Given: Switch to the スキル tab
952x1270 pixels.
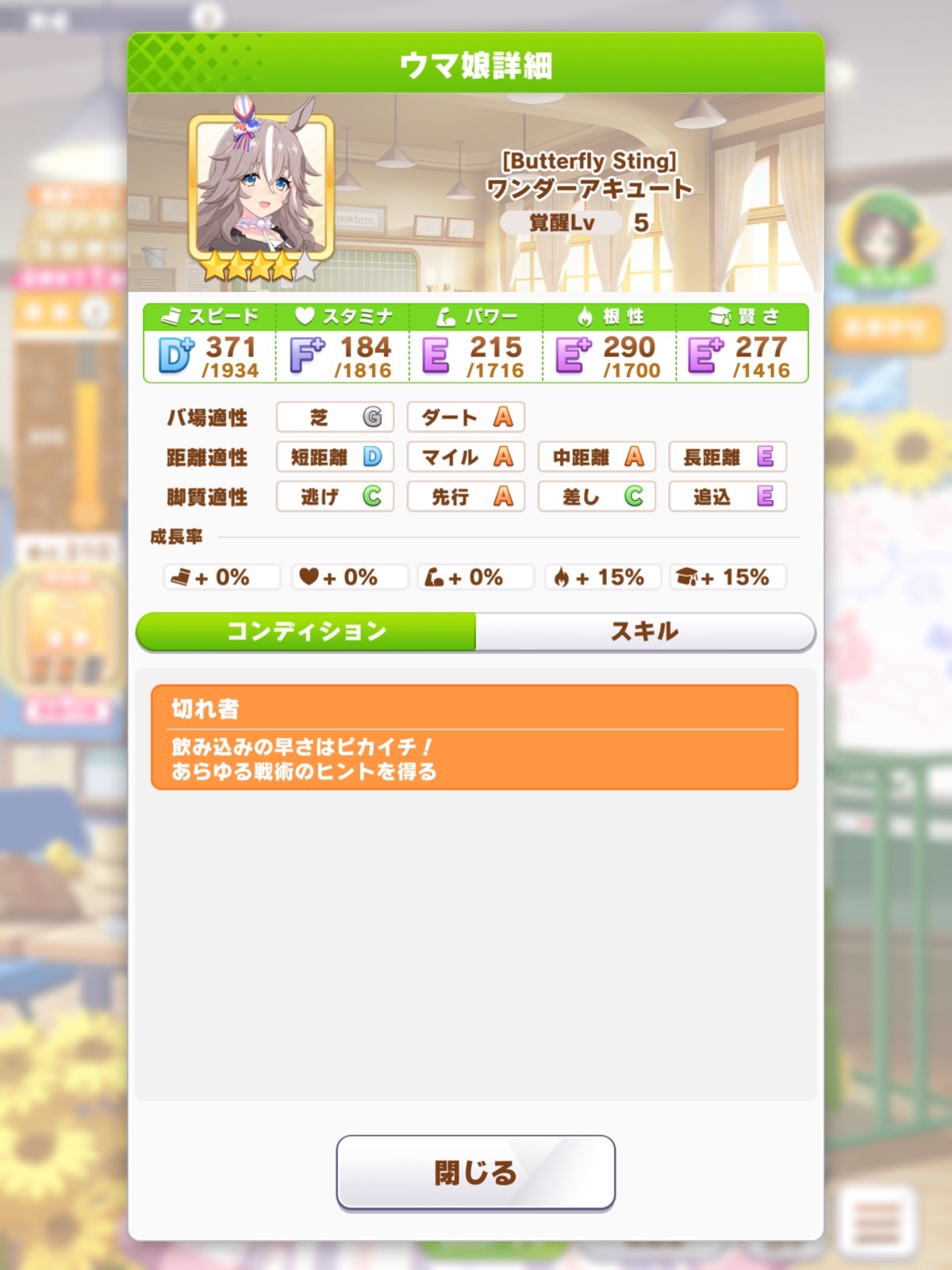Looking at the screenshot, I should (645, 632).
